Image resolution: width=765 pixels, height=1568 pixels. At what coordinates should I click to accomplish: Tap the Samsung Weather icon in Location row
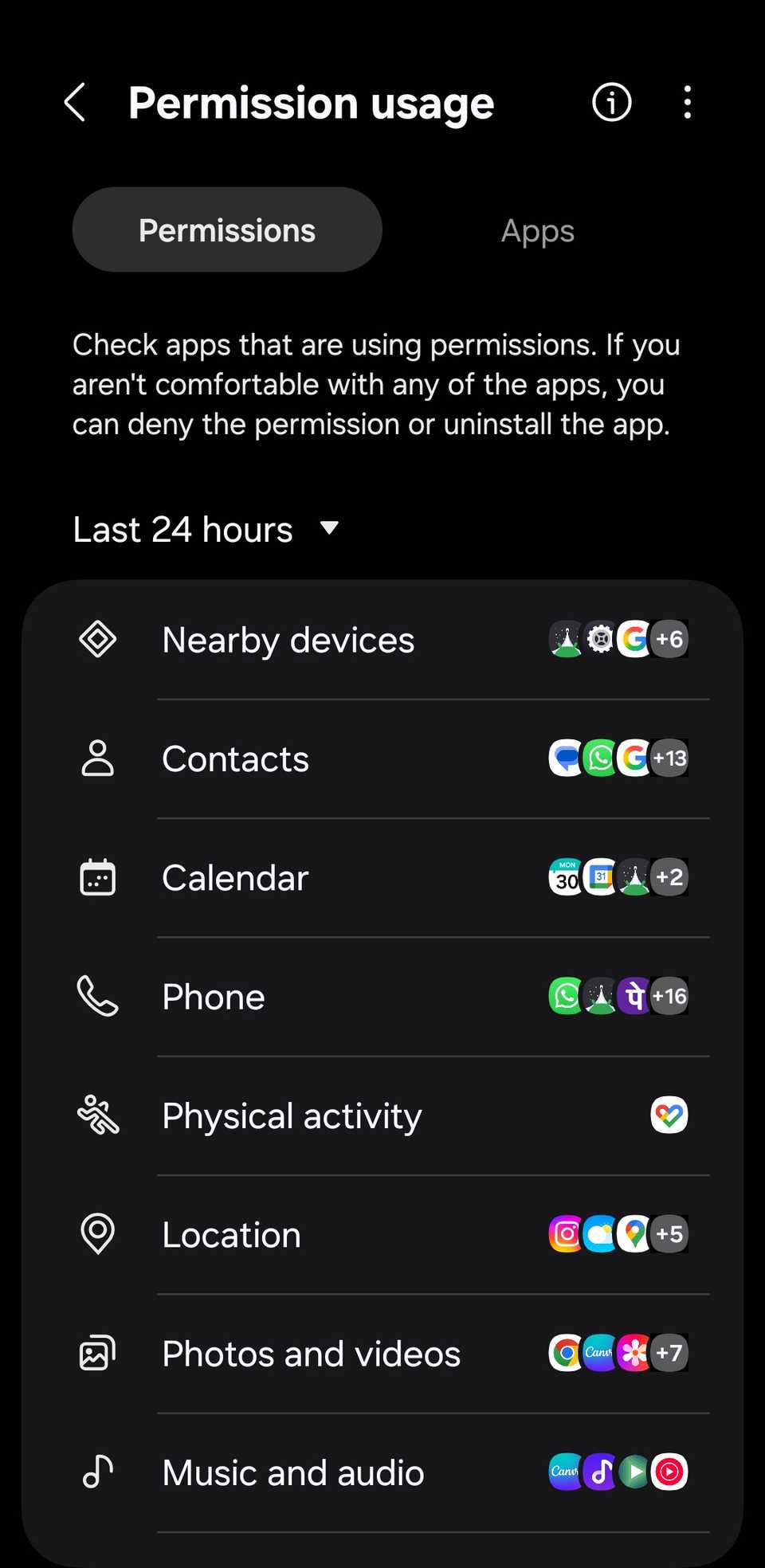(599, 1233)
